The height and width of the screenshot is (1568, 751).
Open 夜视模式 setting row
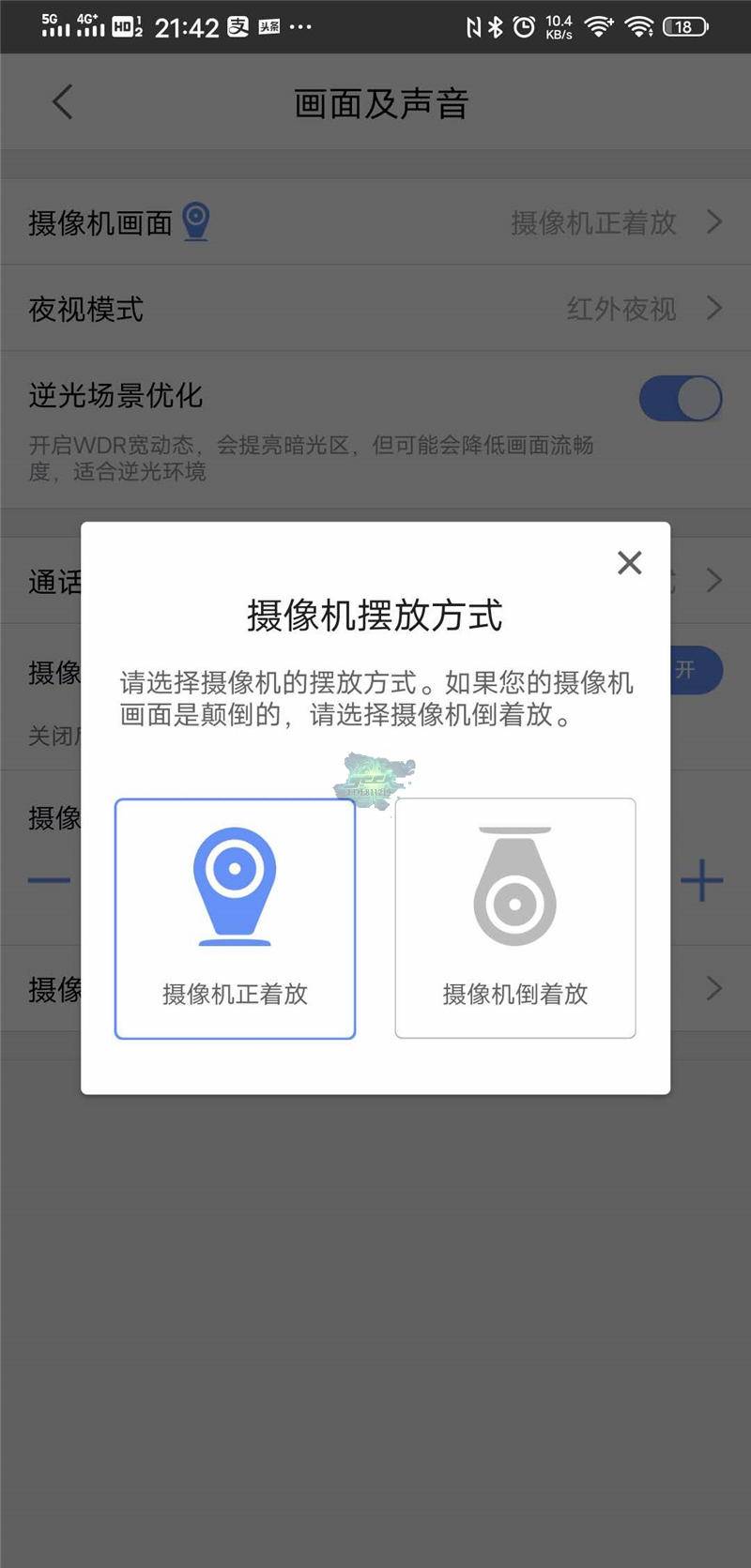click(x=375, y=309)
